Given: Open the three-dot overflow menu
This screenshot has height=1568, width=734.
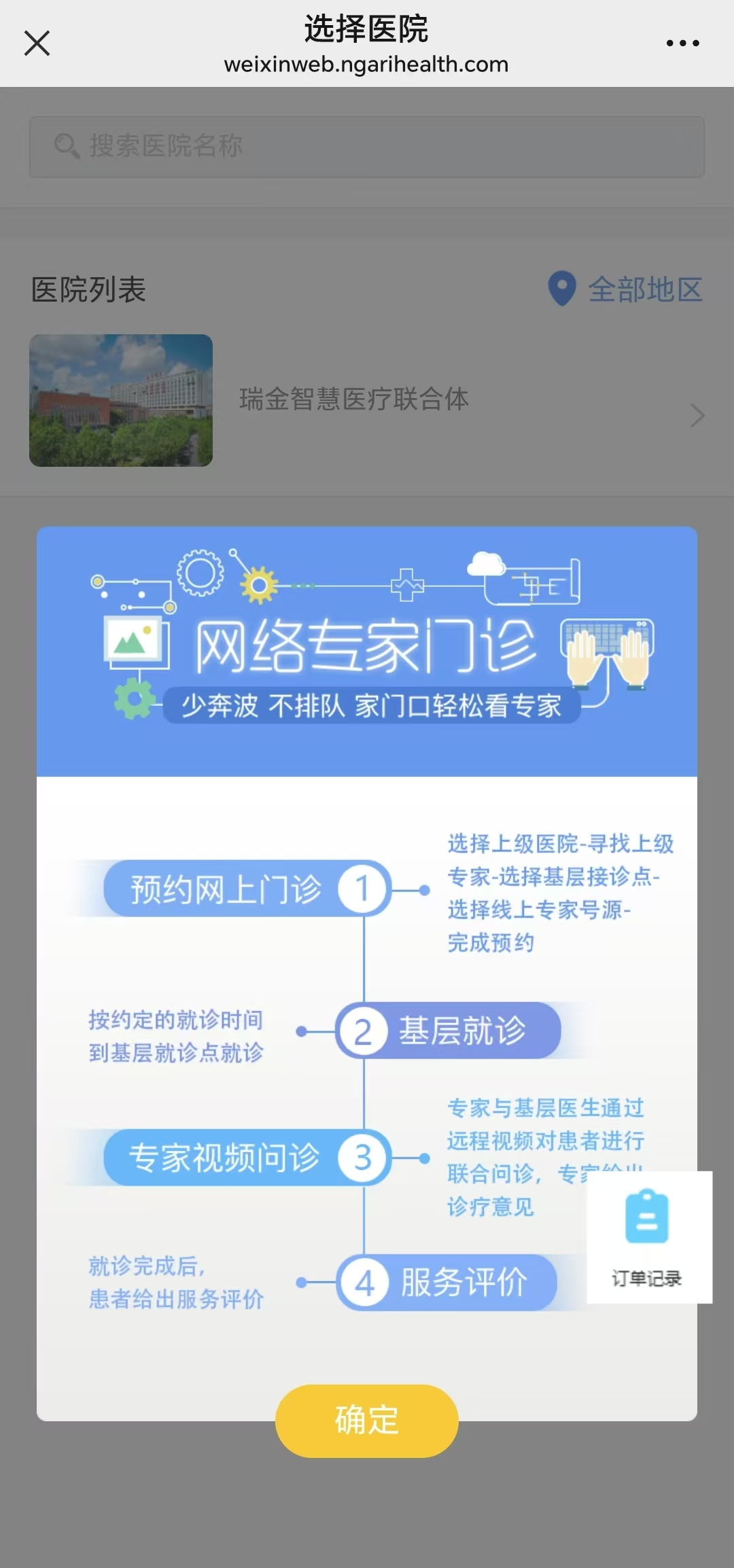Looking at the screenshot, I should pyautogui.click(x=682, y=43).
